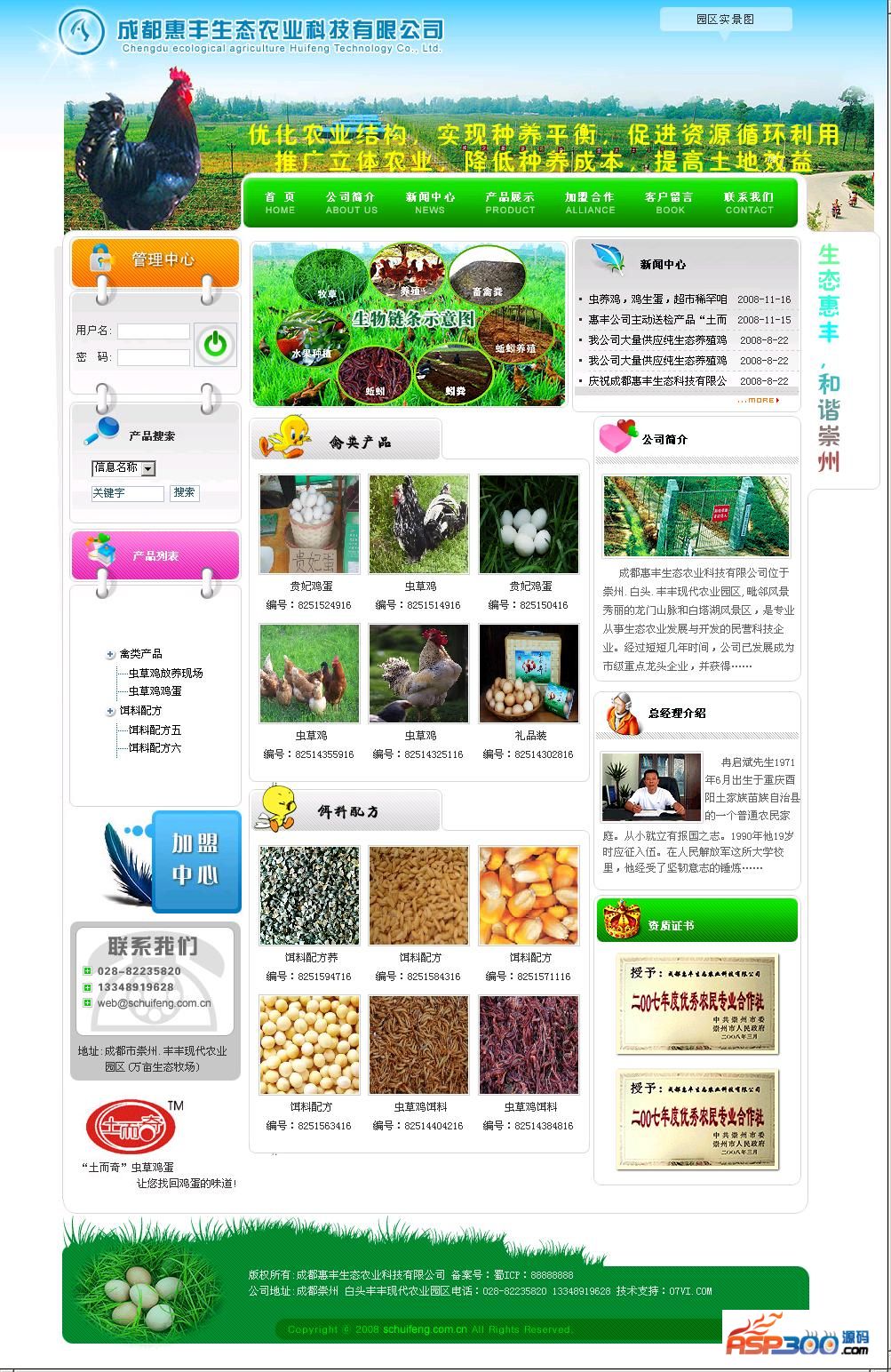The height and width of the screenshot is (1372, 891).
Task: Go to 公司简介 ABOUT US page
Action: point(351,203)
